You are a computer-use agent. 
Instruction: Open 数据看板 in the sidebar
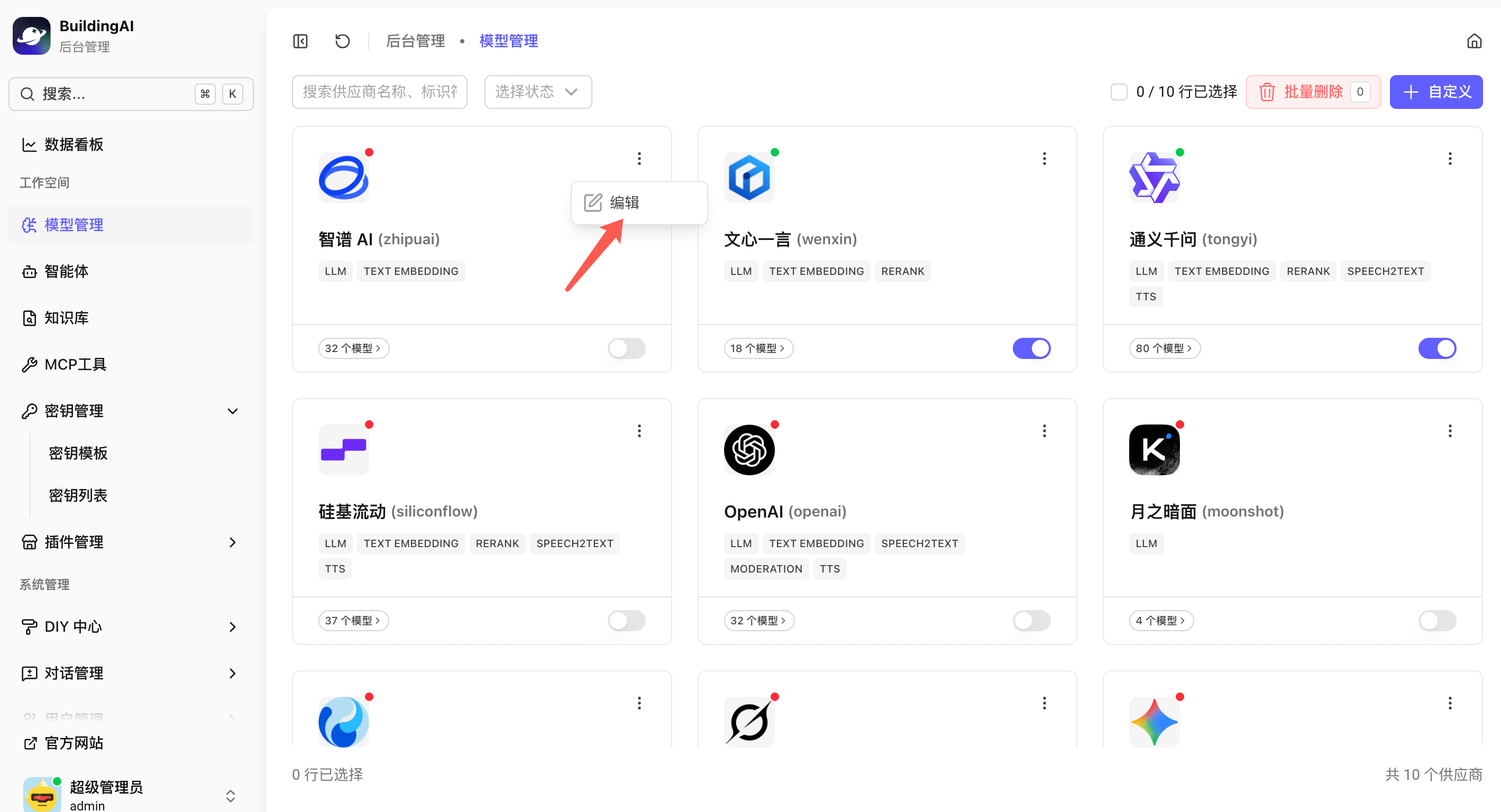click(x=74, y=144)
